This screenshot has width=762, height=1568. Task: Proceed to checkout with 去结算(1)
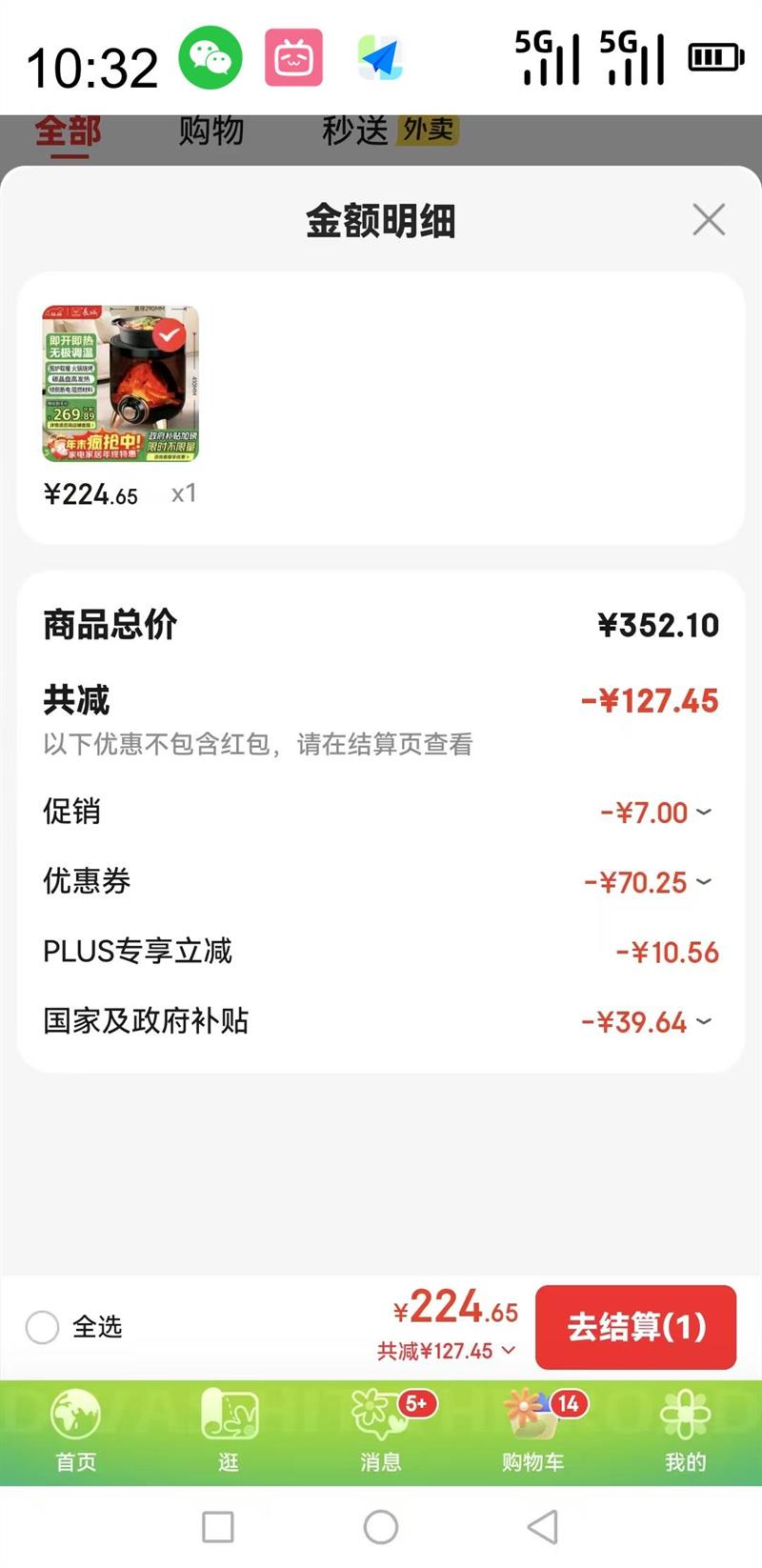tap(636, 1327)
